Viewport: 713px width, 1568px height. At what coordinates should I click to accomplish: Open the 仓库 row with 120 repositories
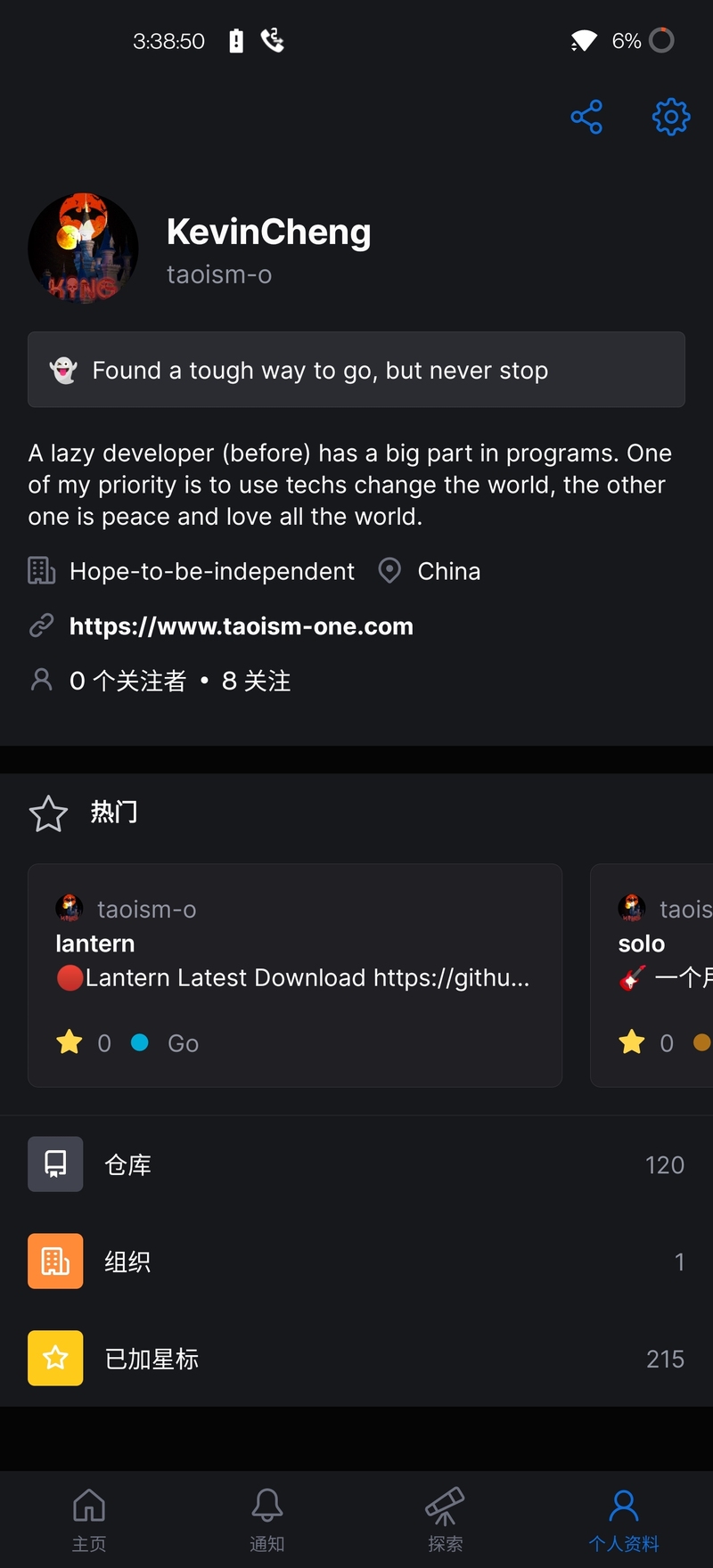(x=356, y=1164)
